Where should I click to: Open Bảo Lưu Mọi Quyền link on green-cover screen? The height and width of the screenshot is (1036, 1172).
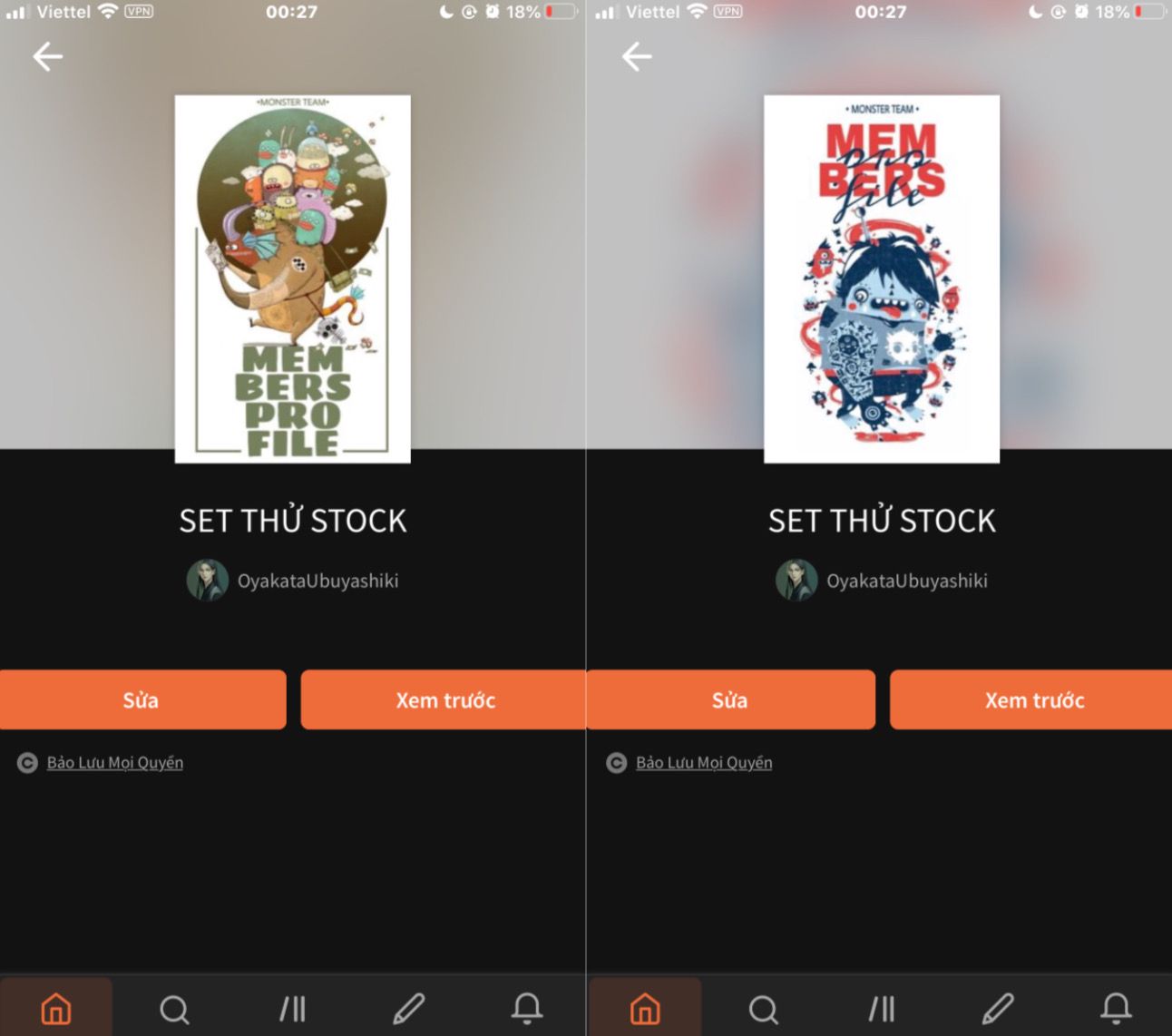coord(115,763)
